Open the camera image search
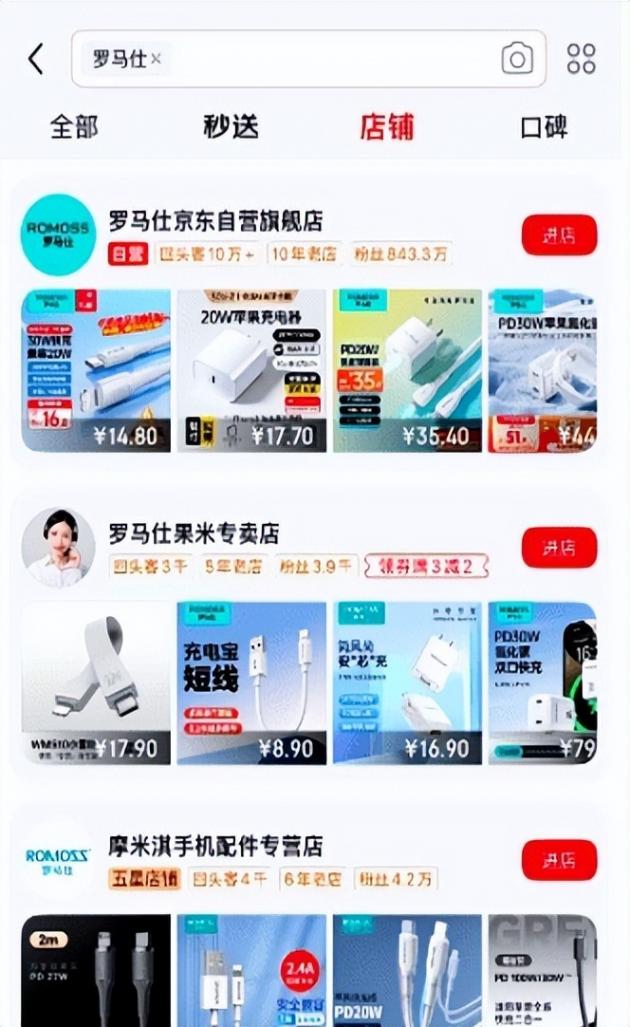The image size is (630, 1027). pos(517,59)
